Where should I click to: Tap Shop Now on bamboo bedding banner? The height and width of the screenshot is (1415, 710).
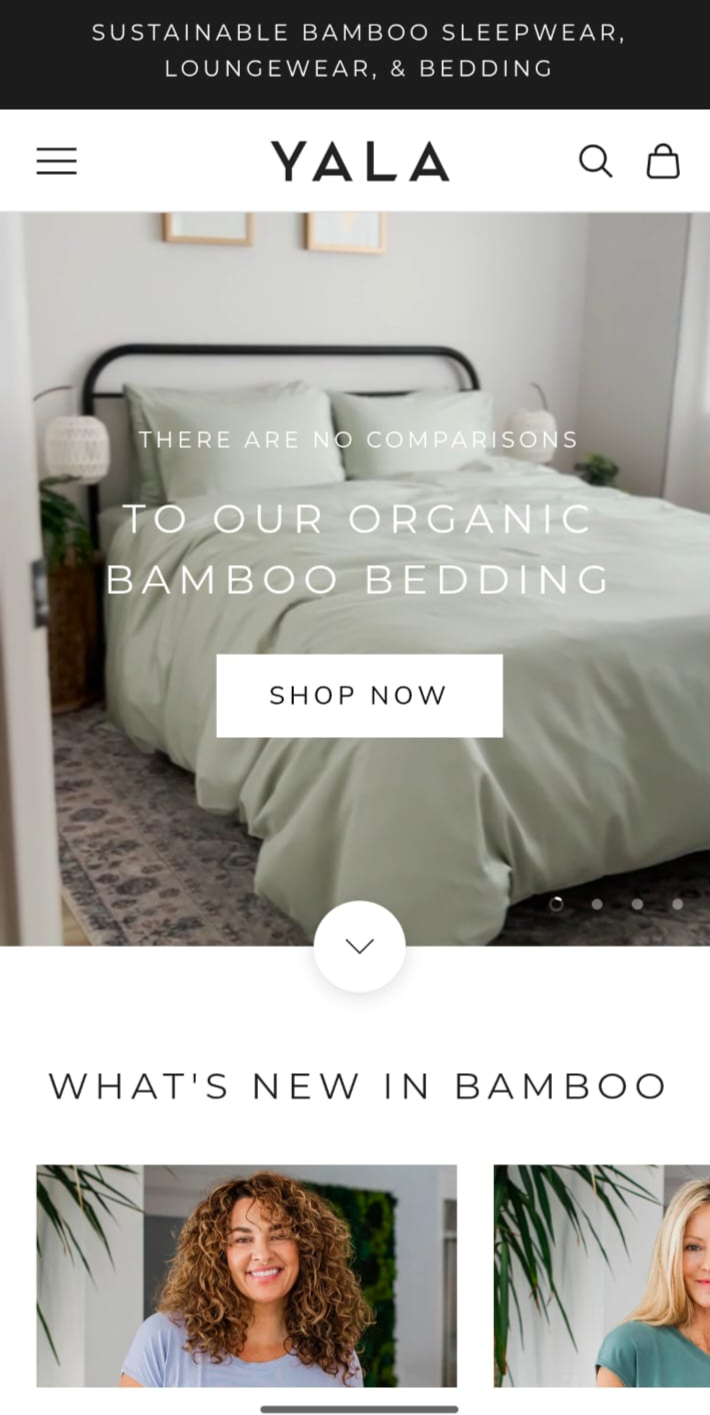(359, 696)
